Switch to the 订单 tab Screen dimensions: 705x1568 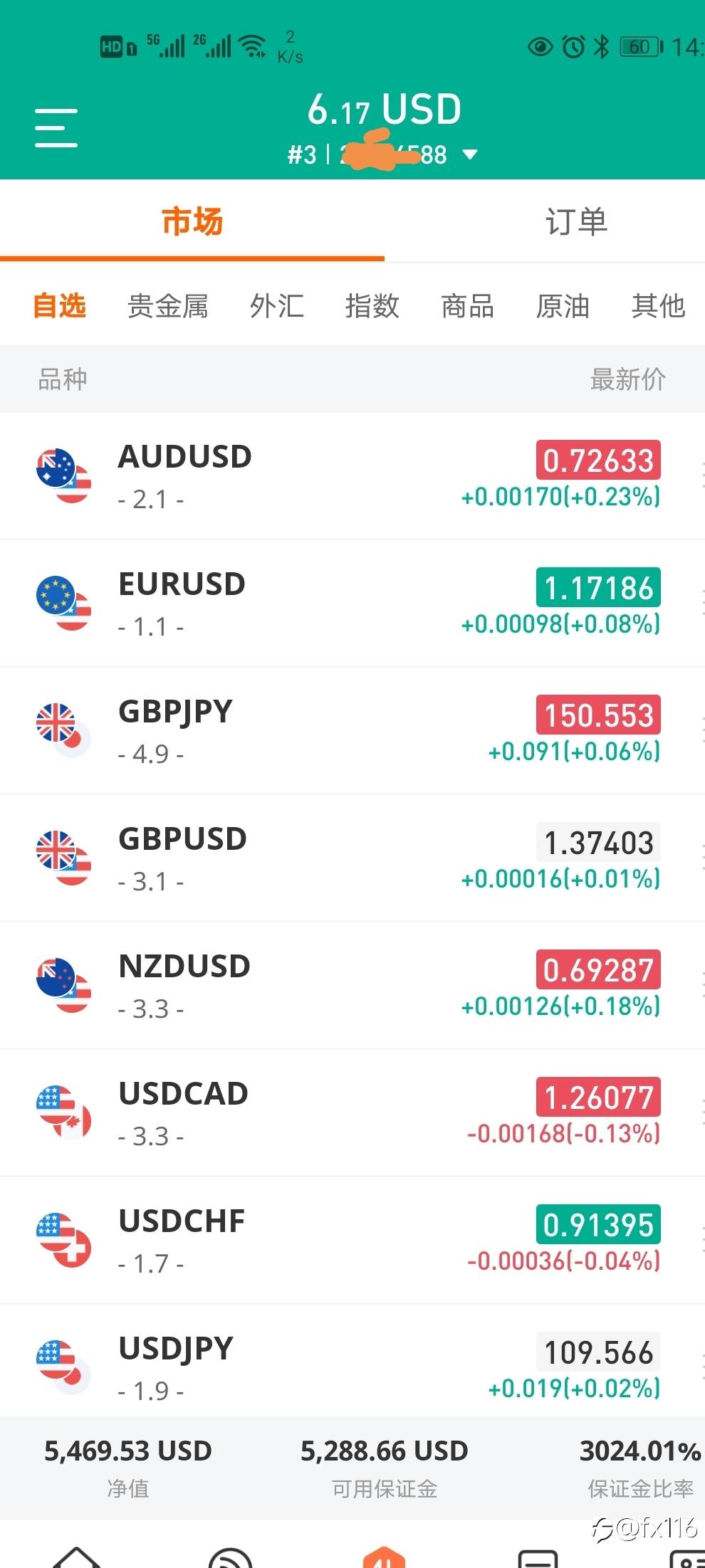coord(576,221)
